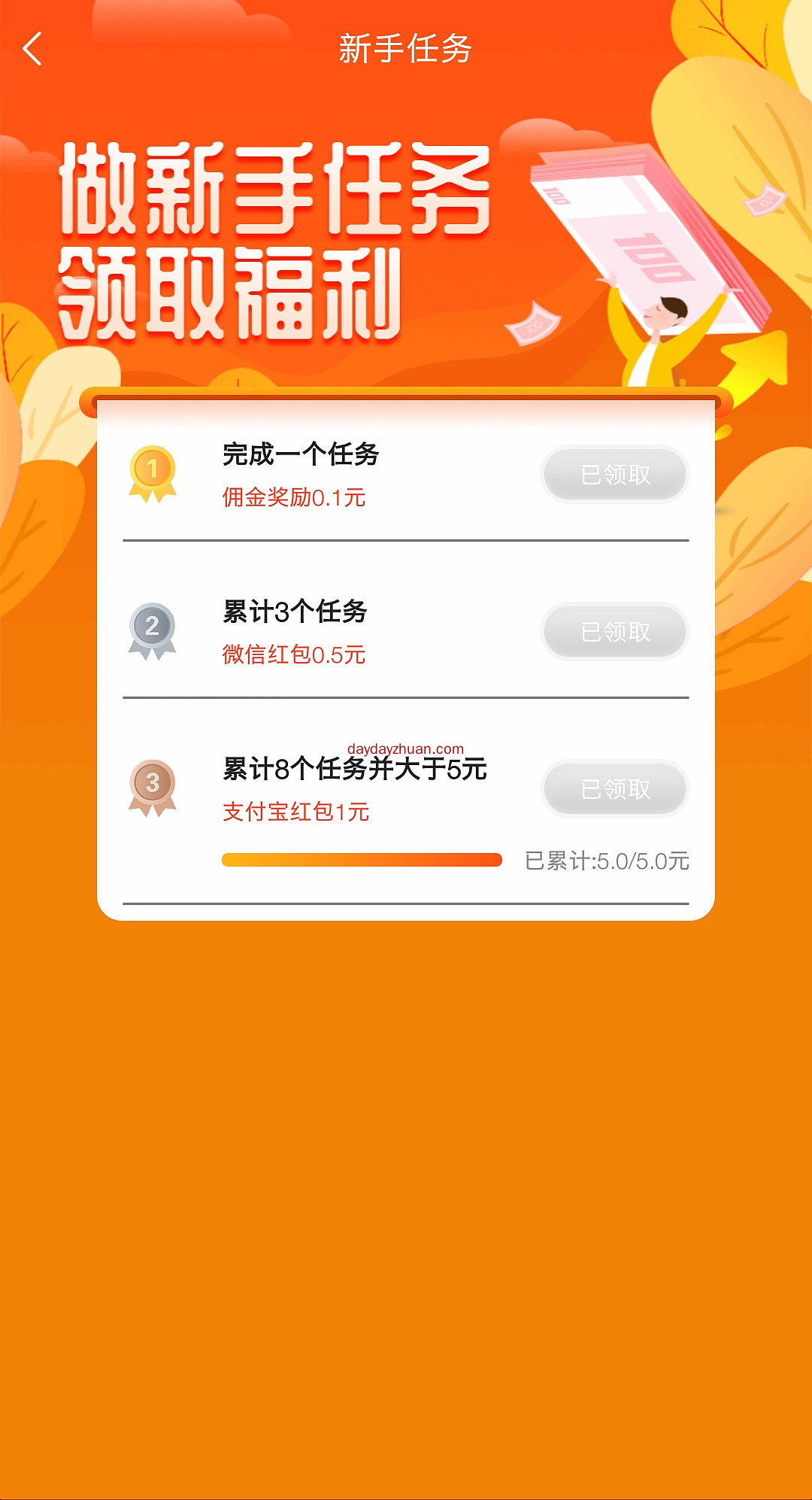Viewport: 812px width, 1500px height.
Task: Tap 已领取 button for 累计8个任务并大于5元
Action: 615,789
